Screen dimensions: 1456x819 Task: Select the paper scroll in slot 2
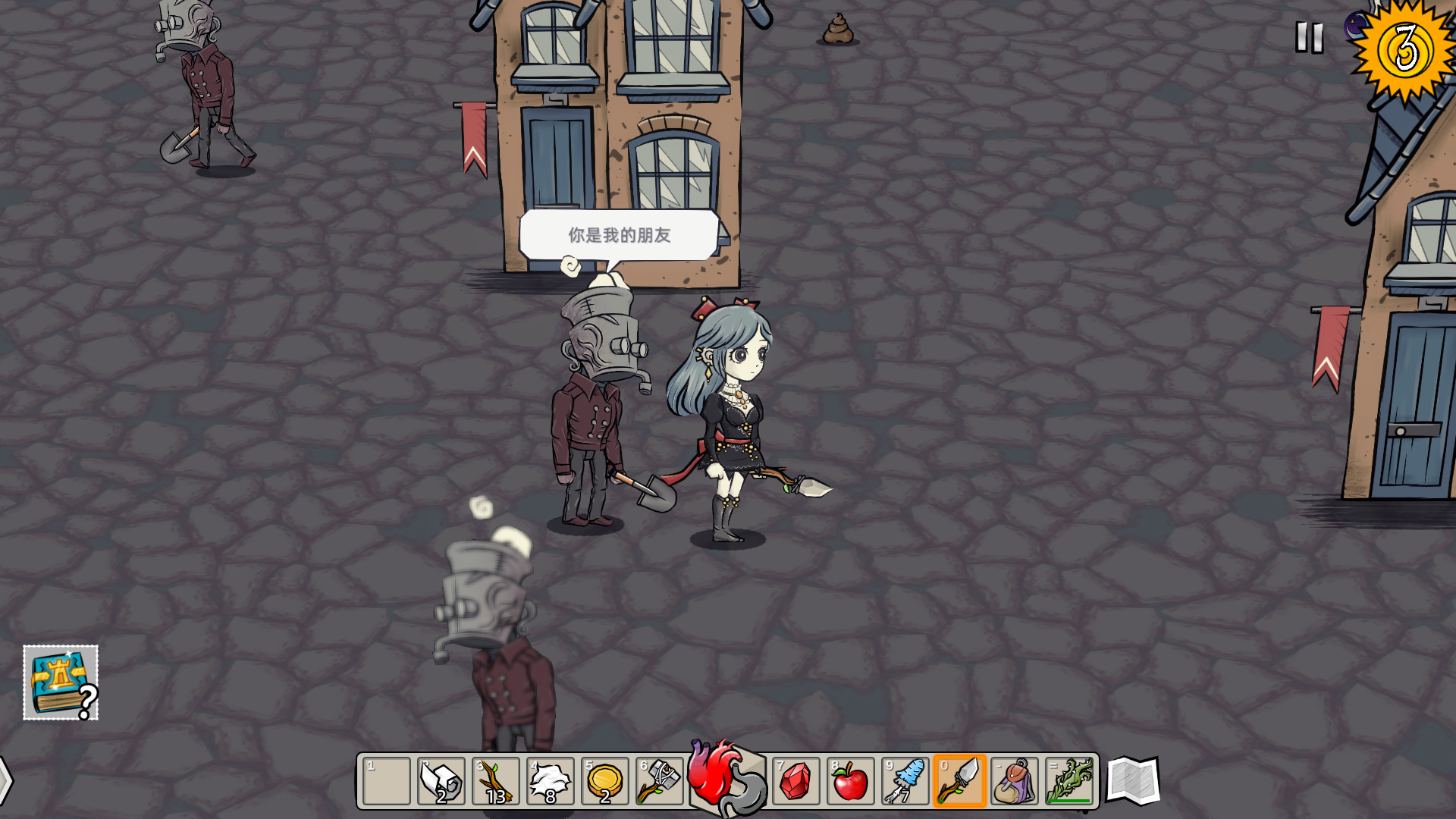pos(441,781)
